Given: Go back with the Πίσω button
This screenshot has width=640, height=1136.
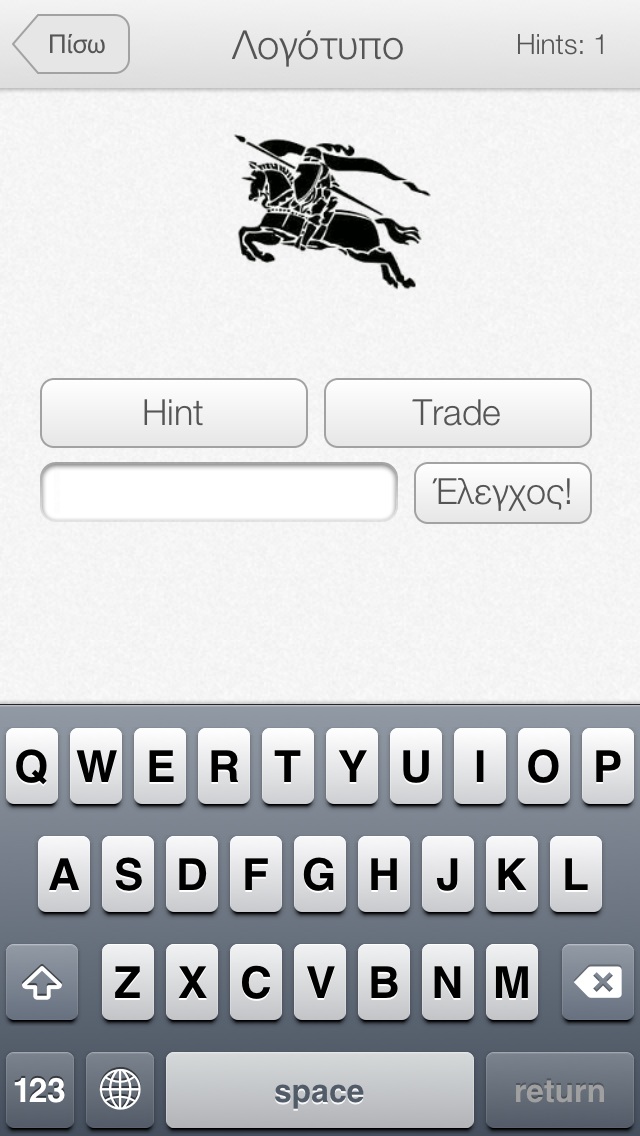Looking at the screenshot, I should pyautogui.click(x=72, y=44).
